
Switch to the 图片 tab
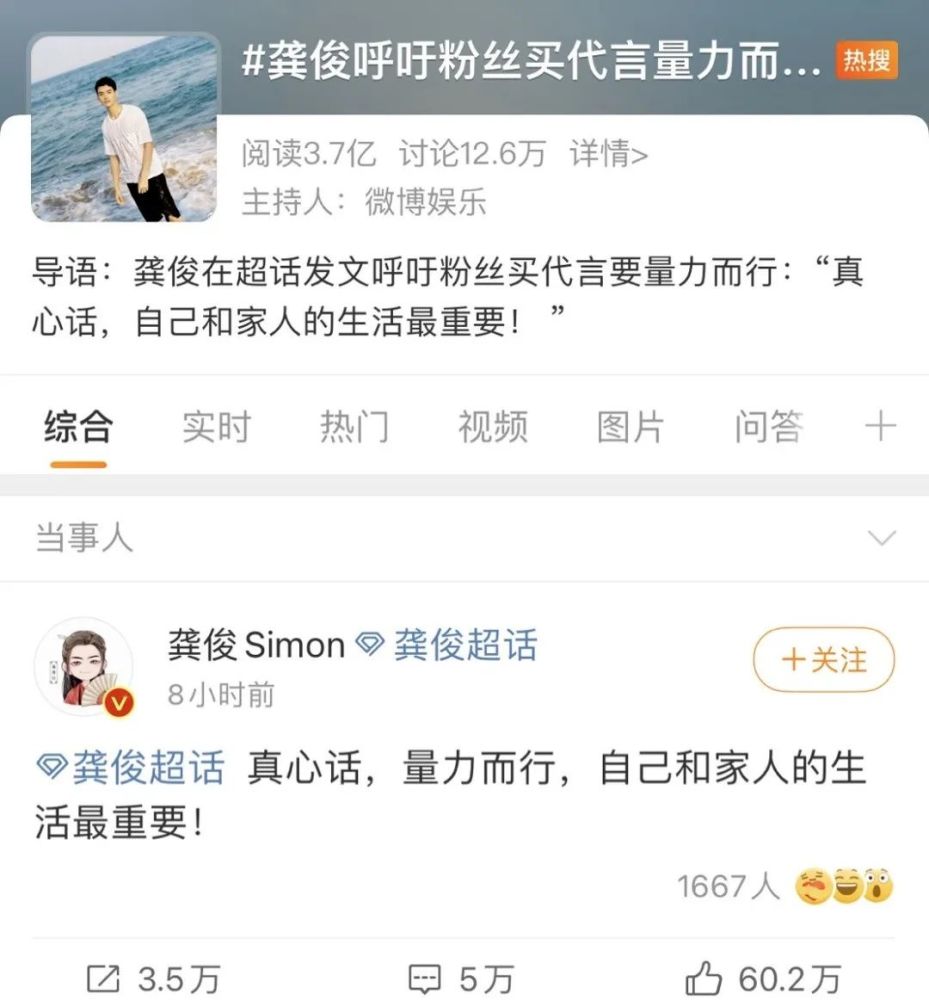pyautogui.click(x=630, y=427)
